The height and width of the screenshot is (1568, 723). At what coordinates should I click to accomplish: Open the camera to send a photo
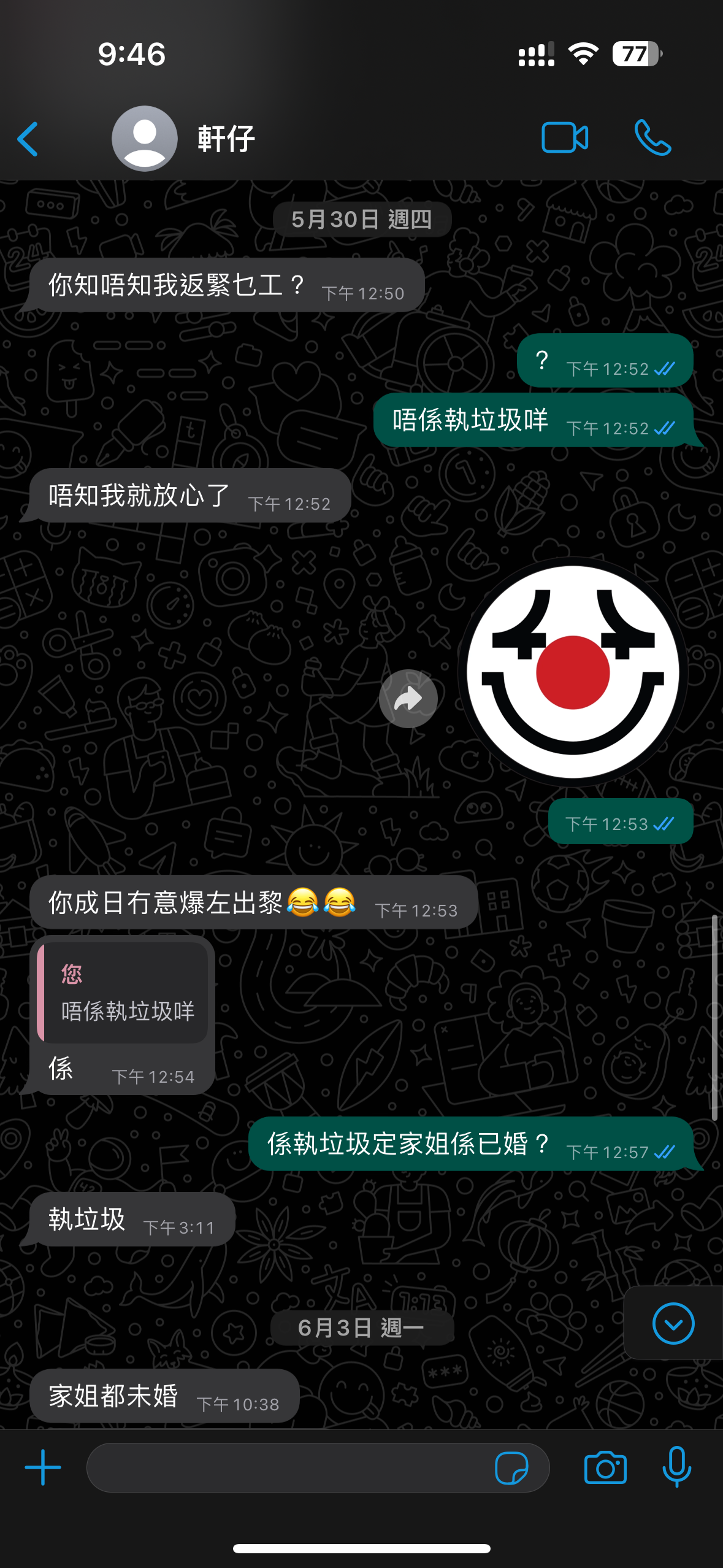605,1467
